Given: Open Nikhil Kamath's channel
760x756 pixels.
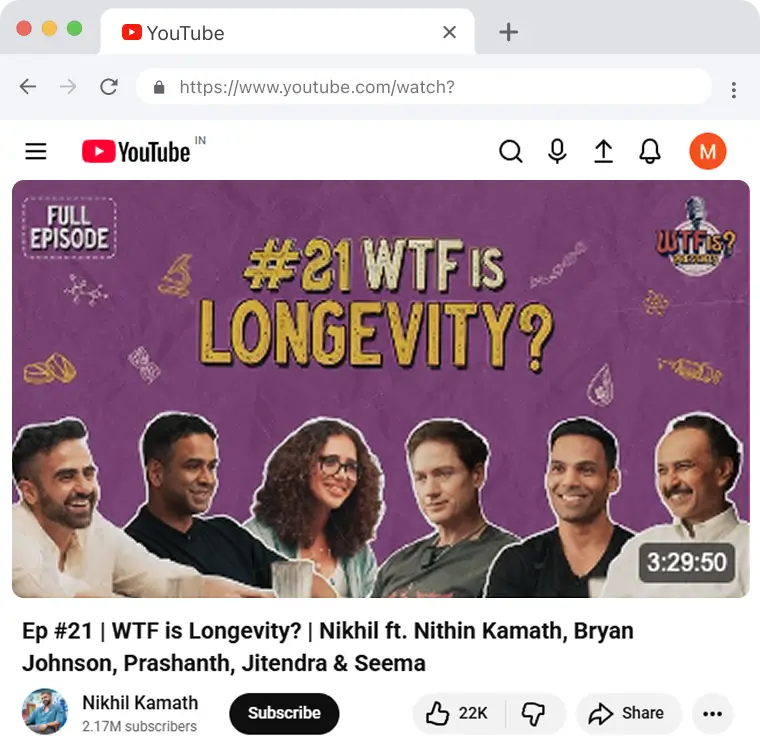Looking at the screenshot, I should [140, 703].
